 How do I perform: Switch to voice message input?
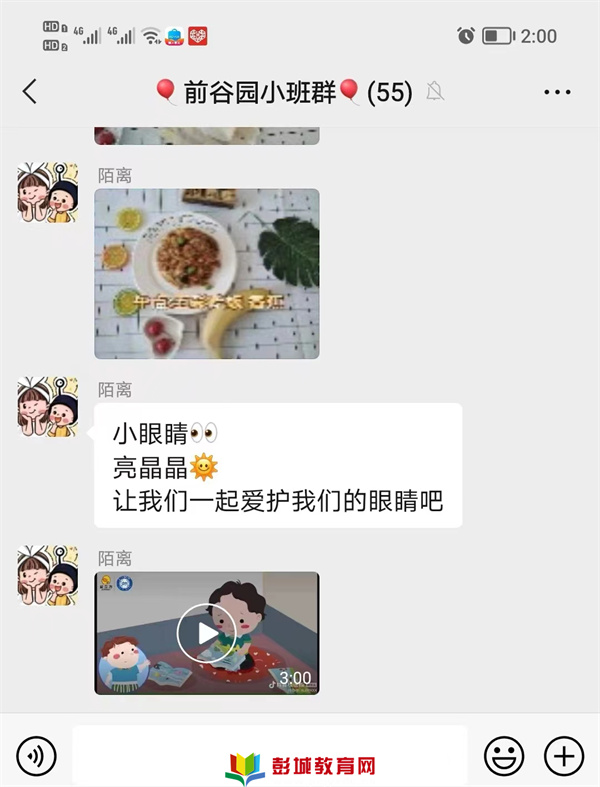click(37, 755)
